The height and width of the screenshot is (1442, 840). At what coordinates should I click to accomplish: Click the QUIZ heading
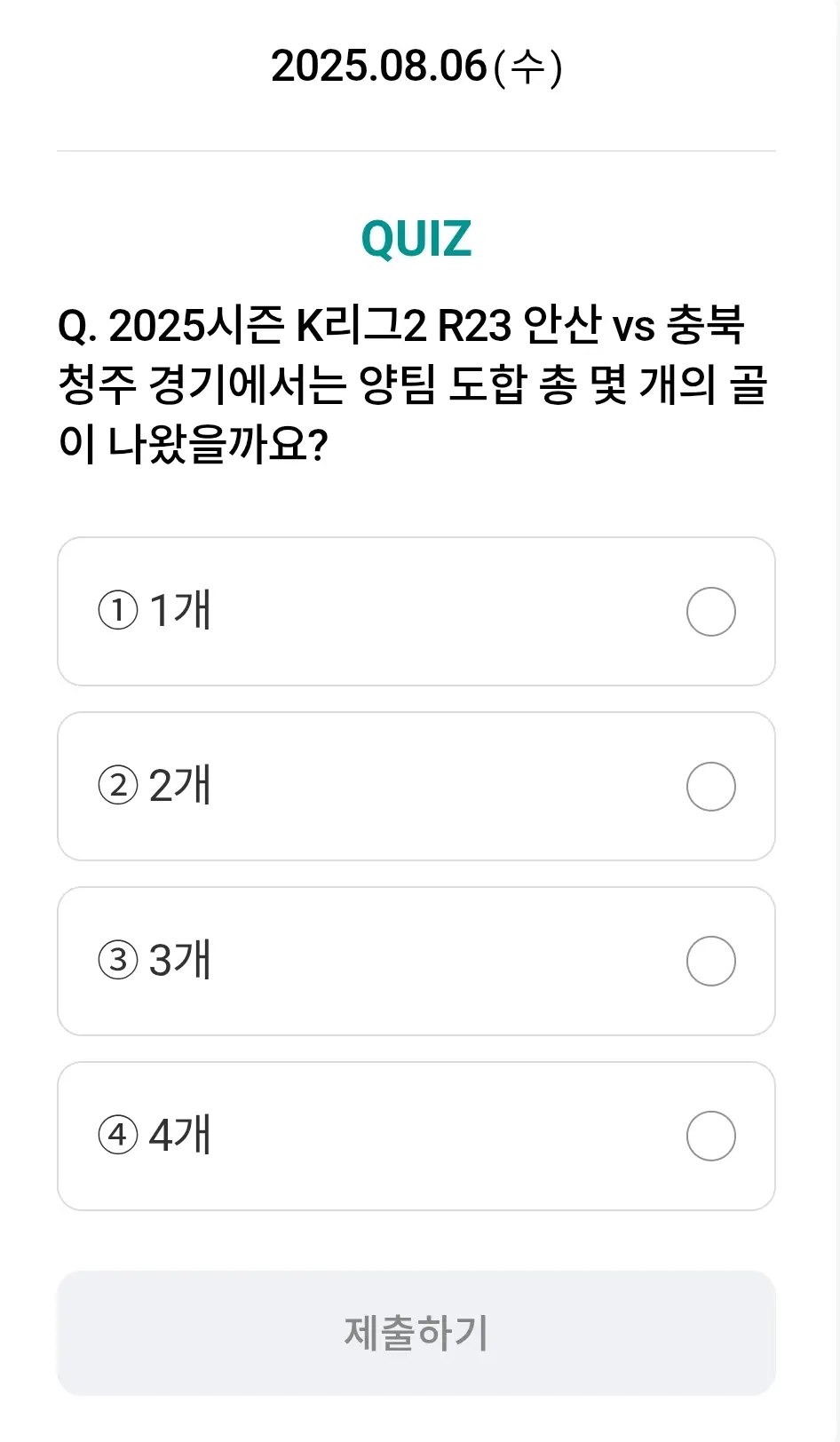(x=417, y=235)
